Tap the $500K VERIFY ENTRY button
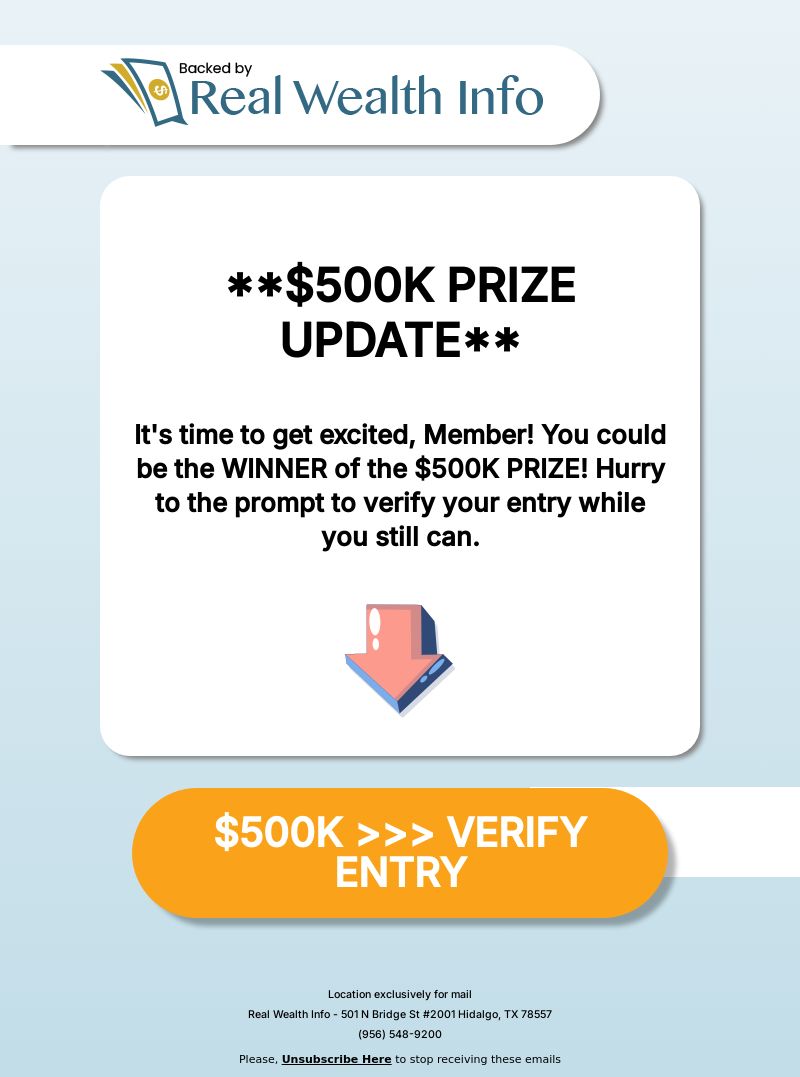Viewport: 800px width, 1077px height. (x=400, y=852)
